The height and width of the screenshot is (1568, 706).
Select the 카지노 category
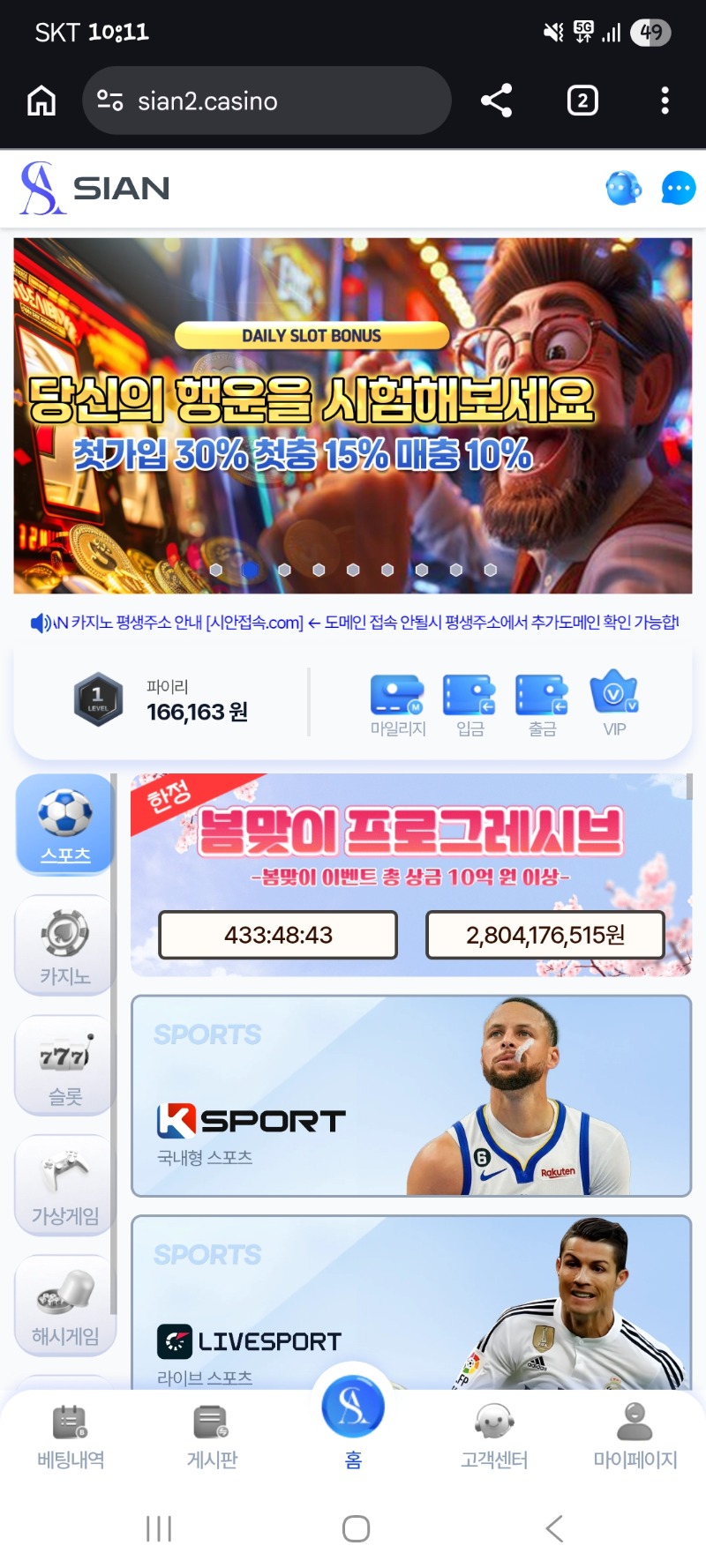click(x=64, y=945)
